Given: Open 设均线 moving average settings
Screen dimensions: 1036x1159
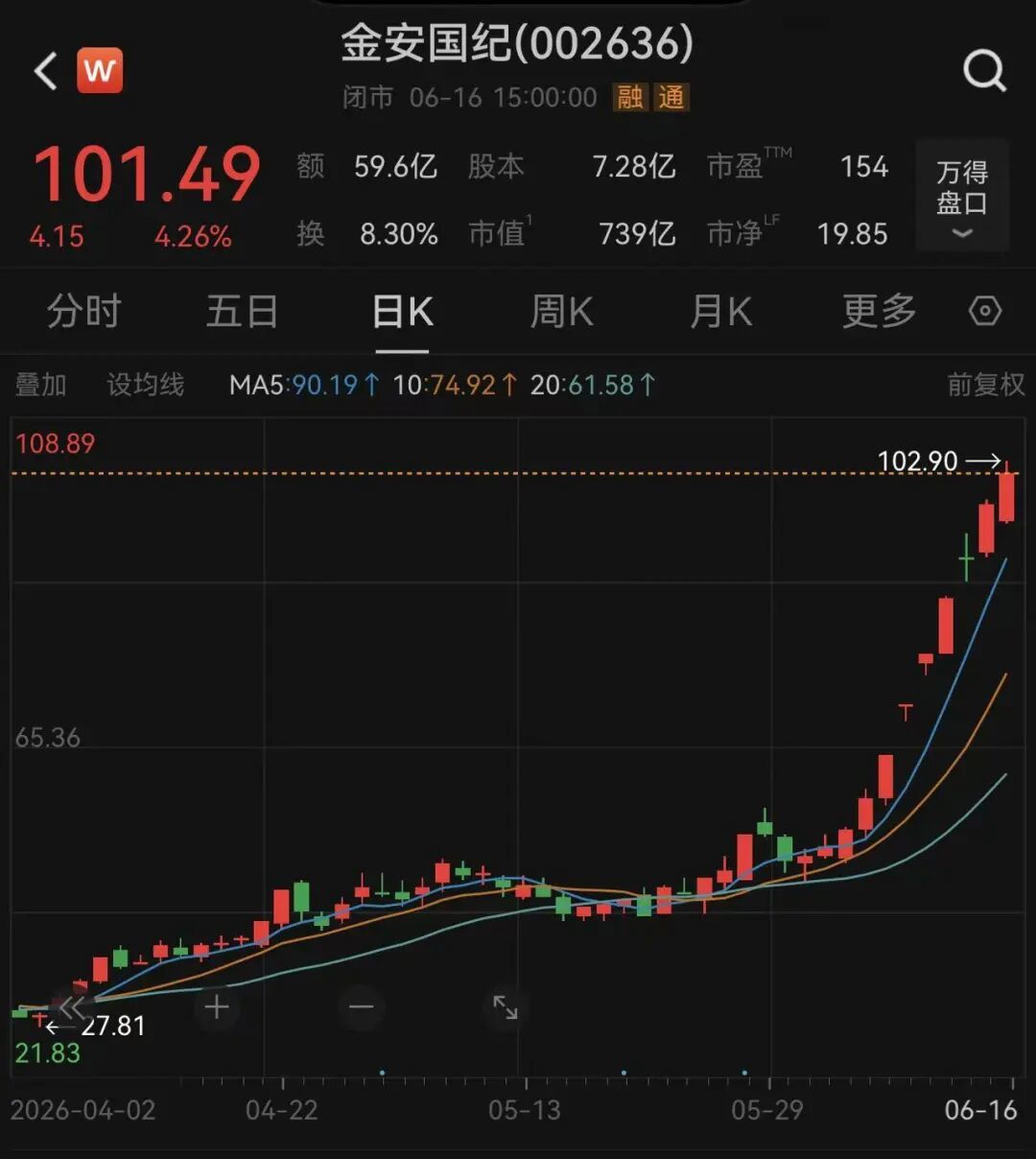Looking at the screenshot, I should pyautogui.click(x=146, y=385).
